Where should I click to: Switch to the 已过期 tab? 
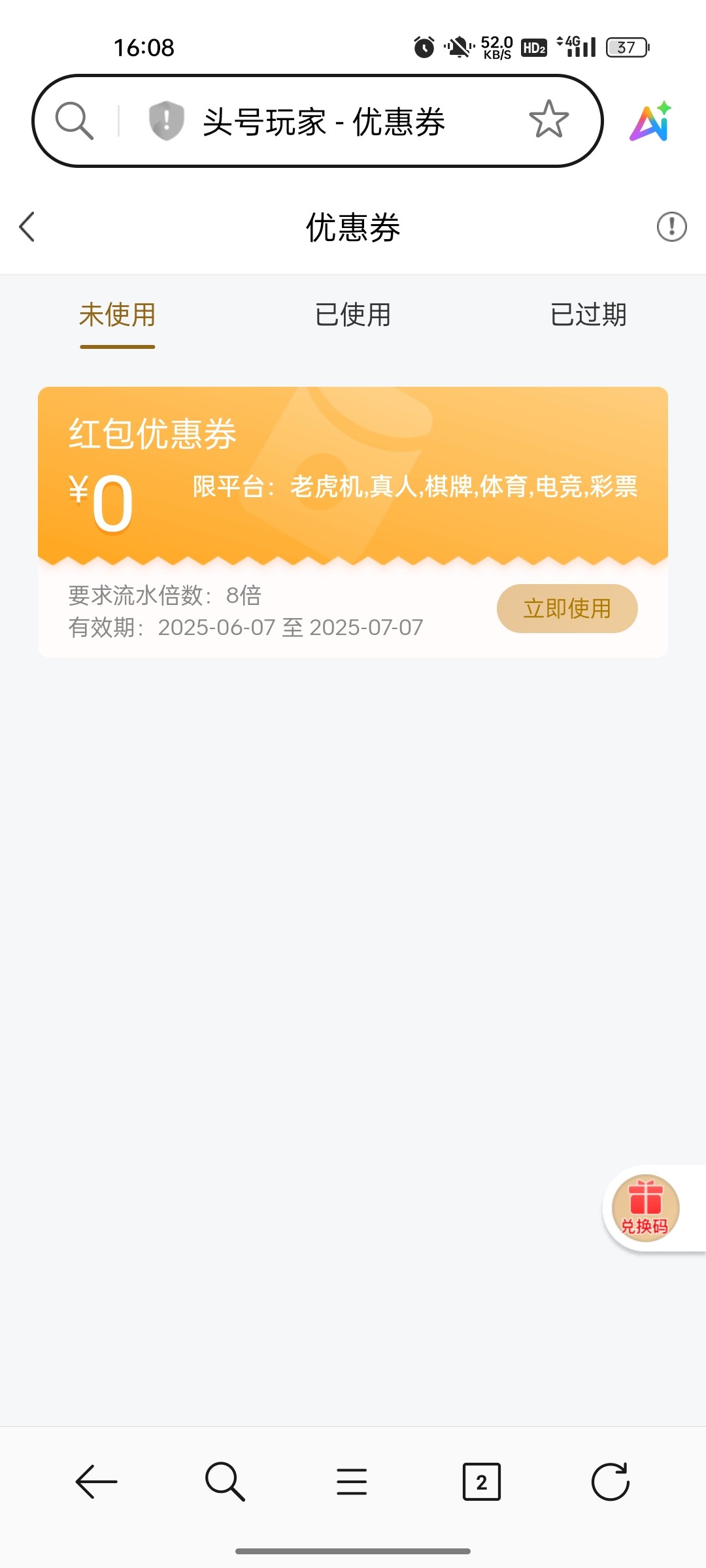coord(588,315)
